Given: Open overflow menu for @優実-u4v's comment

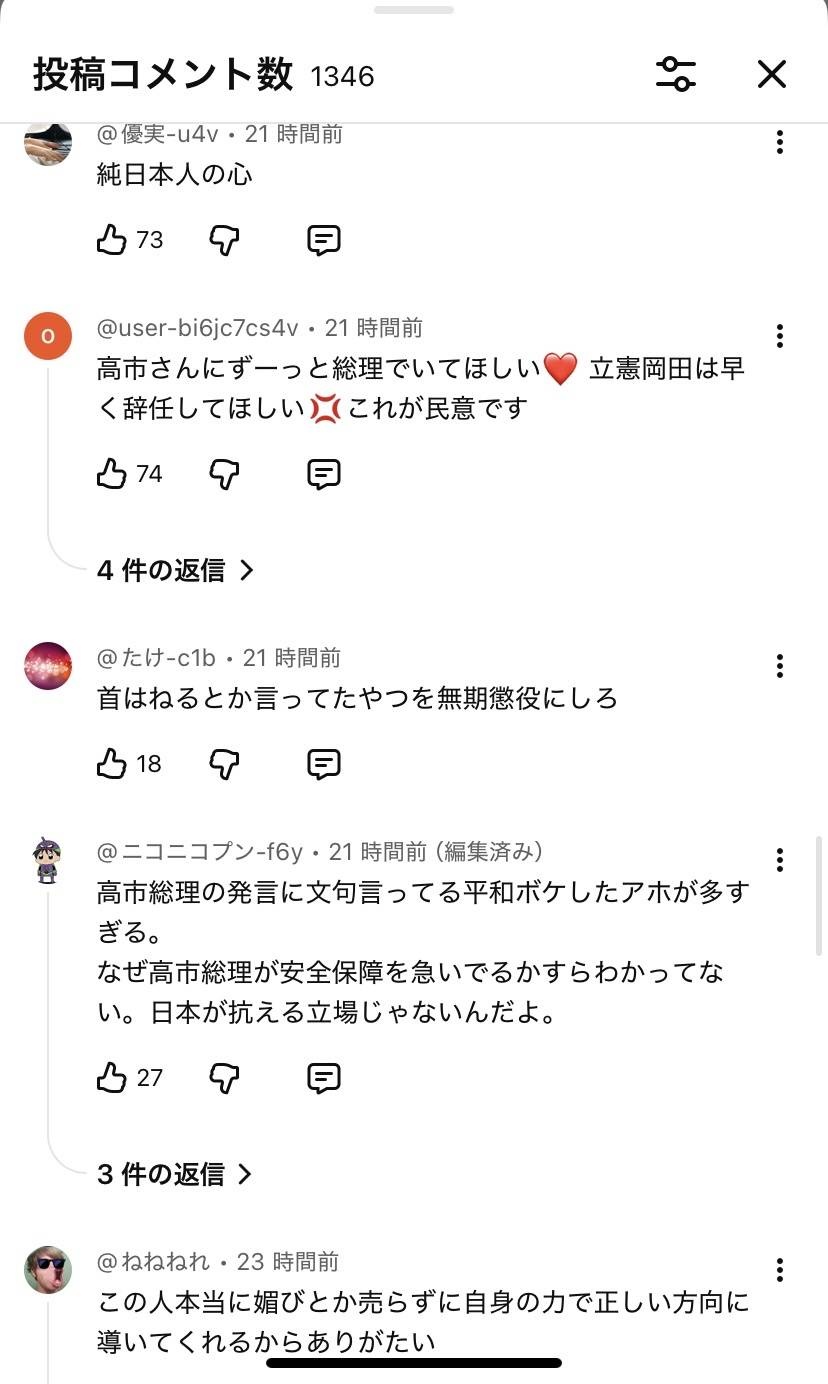Looking at the screenshot, I should click(x=779, y=142).
